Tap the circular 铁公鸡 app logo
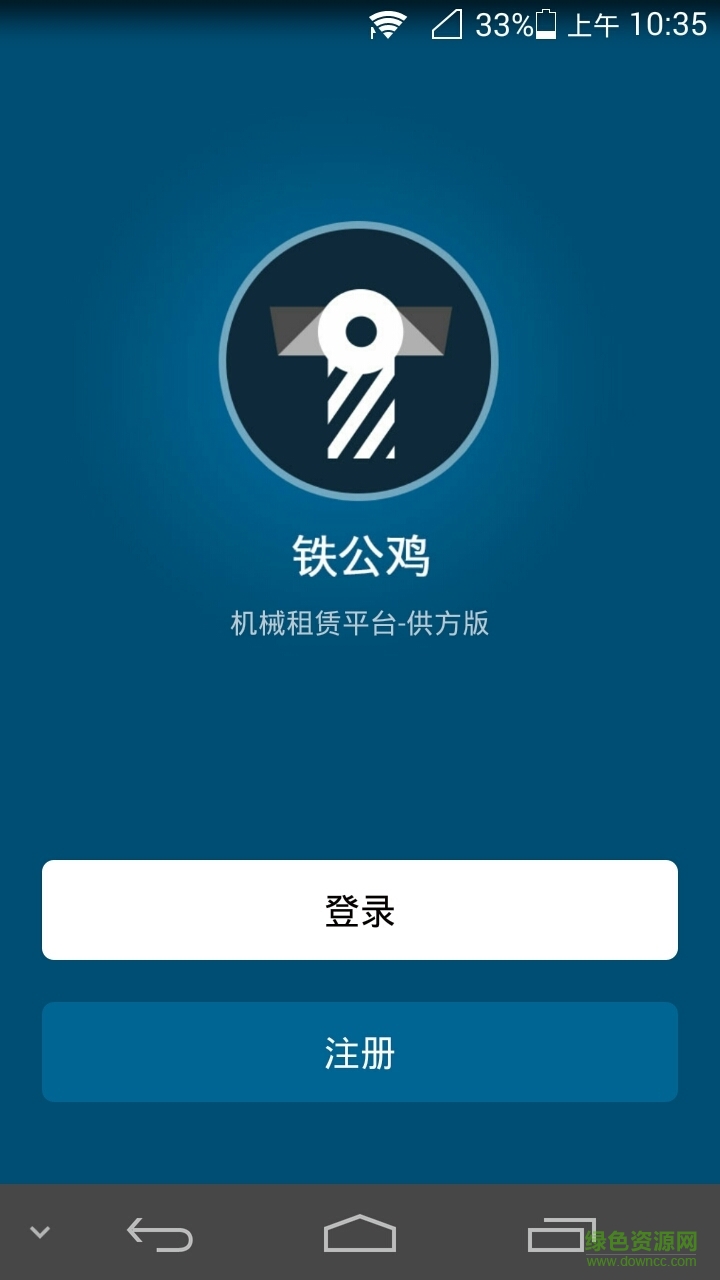The height and width of the screenshot is (1280, 720). pyautogui.click(x=360, y=365)
